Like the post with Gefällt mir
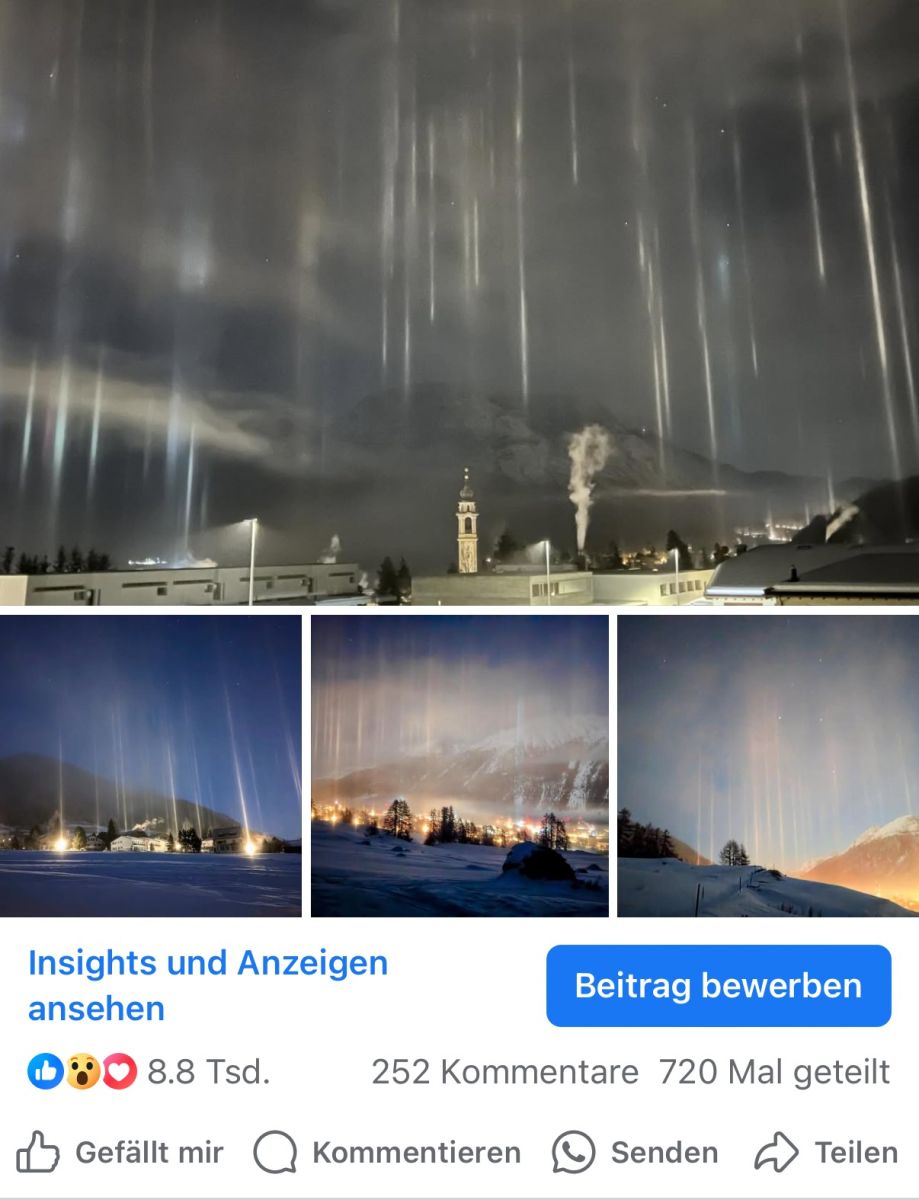The image size is (919, 1200). click(x=120, y=1153)
